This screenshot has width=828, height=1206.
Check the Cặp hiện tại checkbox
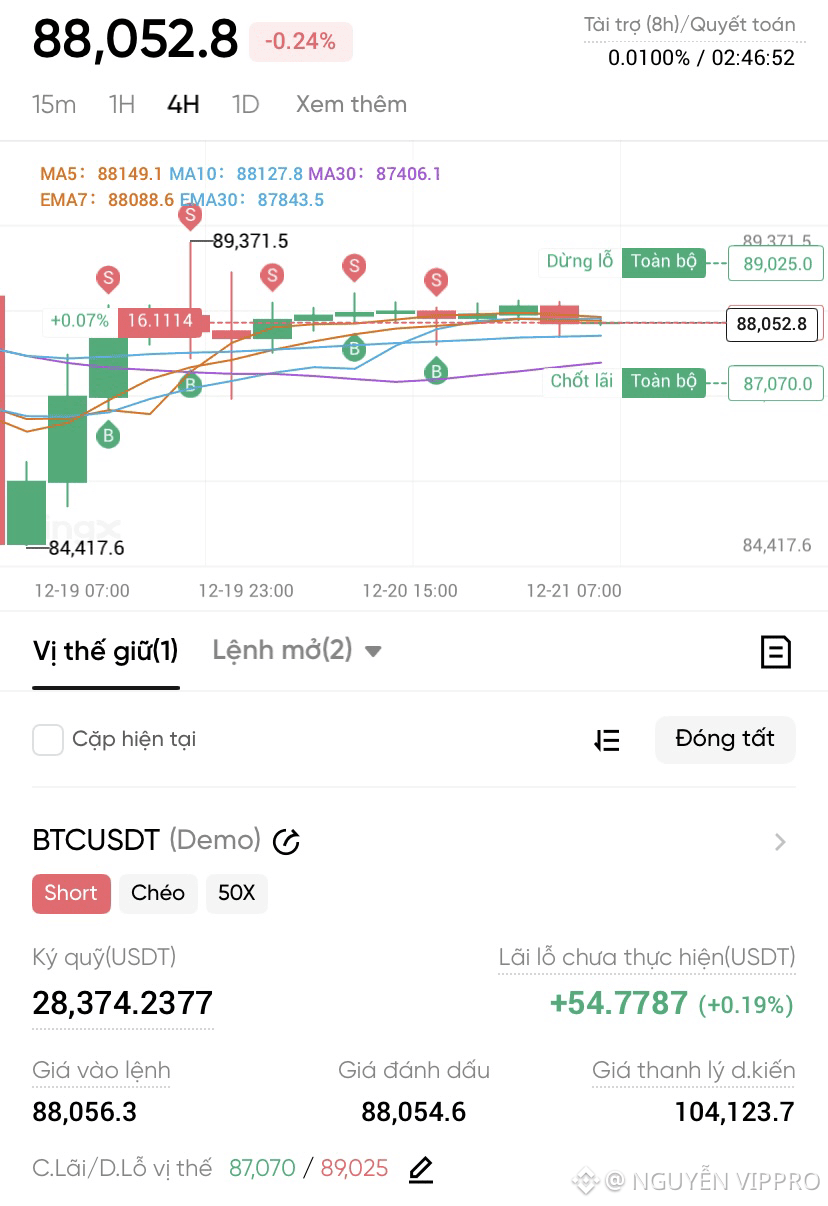(x=48, y=740)
